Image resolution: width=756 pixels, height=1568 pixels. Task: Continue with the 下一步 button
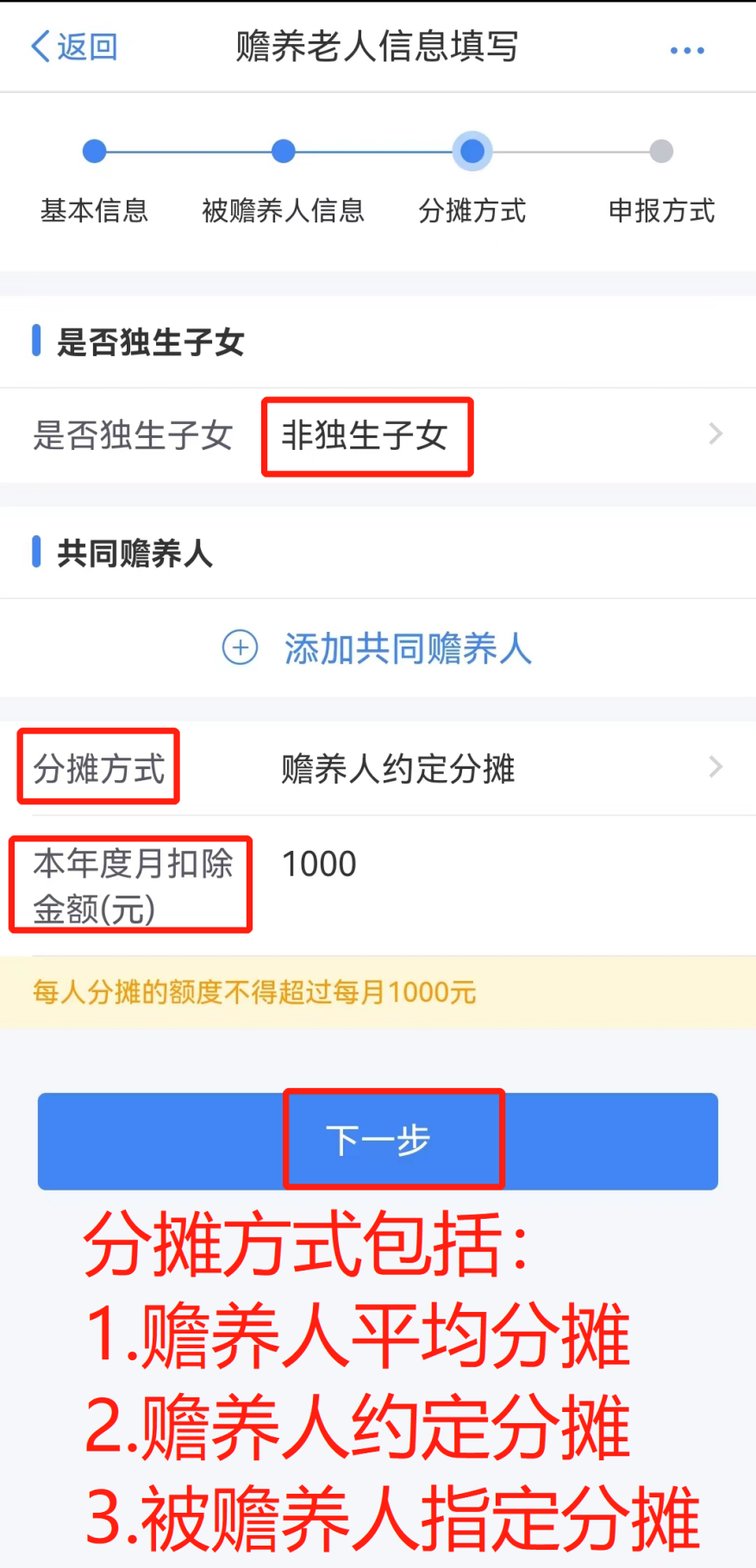[x=378, y=1140]
